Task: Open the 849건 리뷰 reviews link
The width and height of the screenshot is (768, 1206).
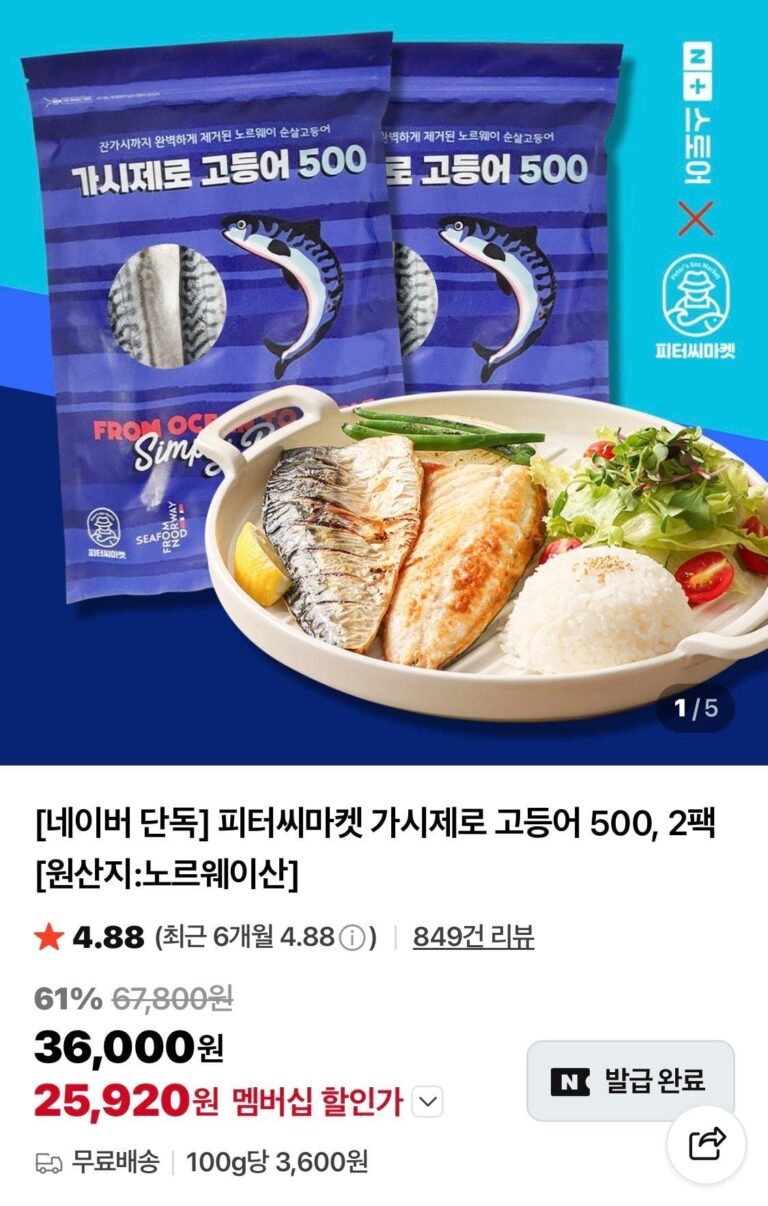Action: pos(473,937)
